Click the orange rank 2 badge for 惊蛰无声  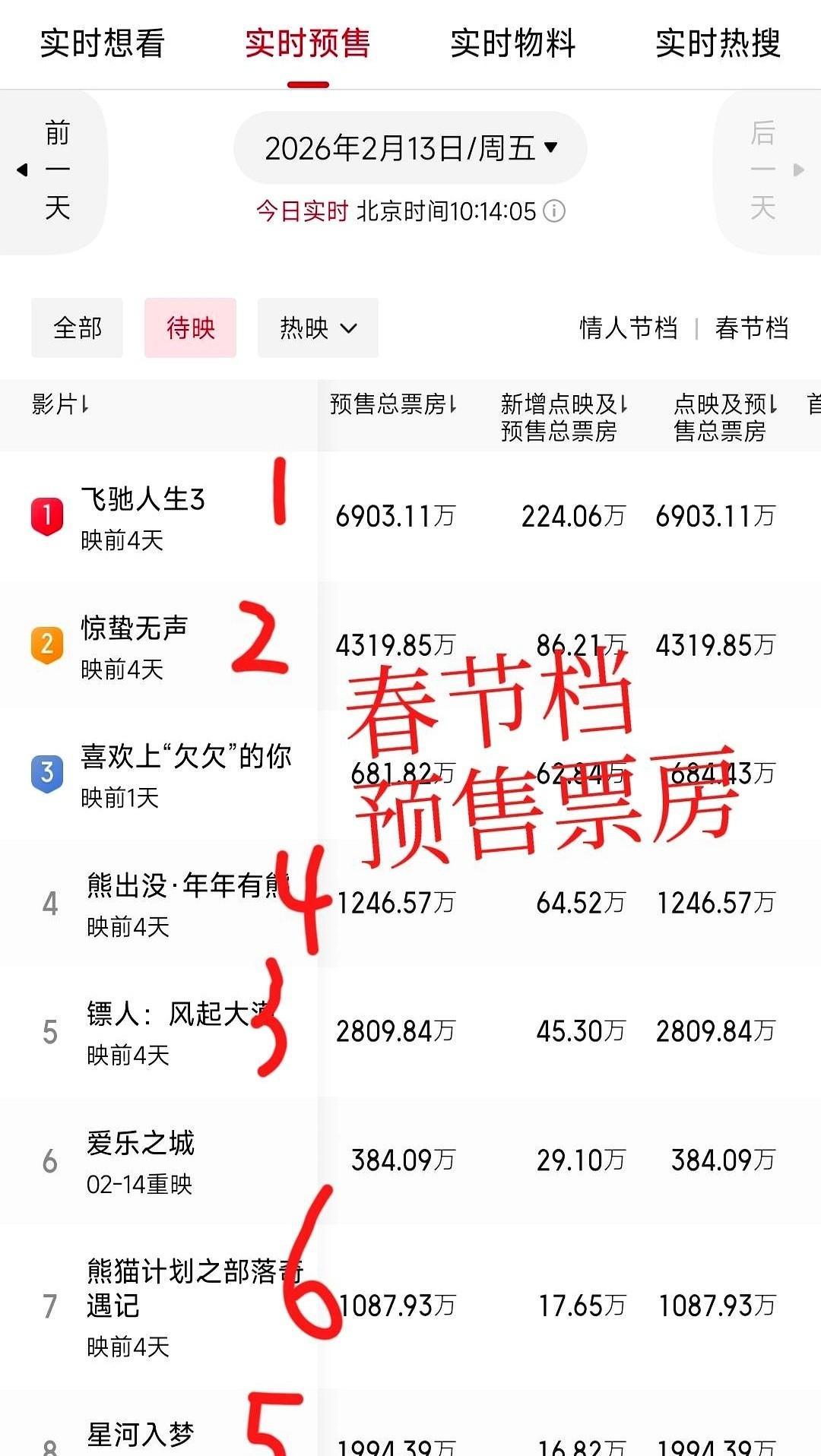(47, 644)
